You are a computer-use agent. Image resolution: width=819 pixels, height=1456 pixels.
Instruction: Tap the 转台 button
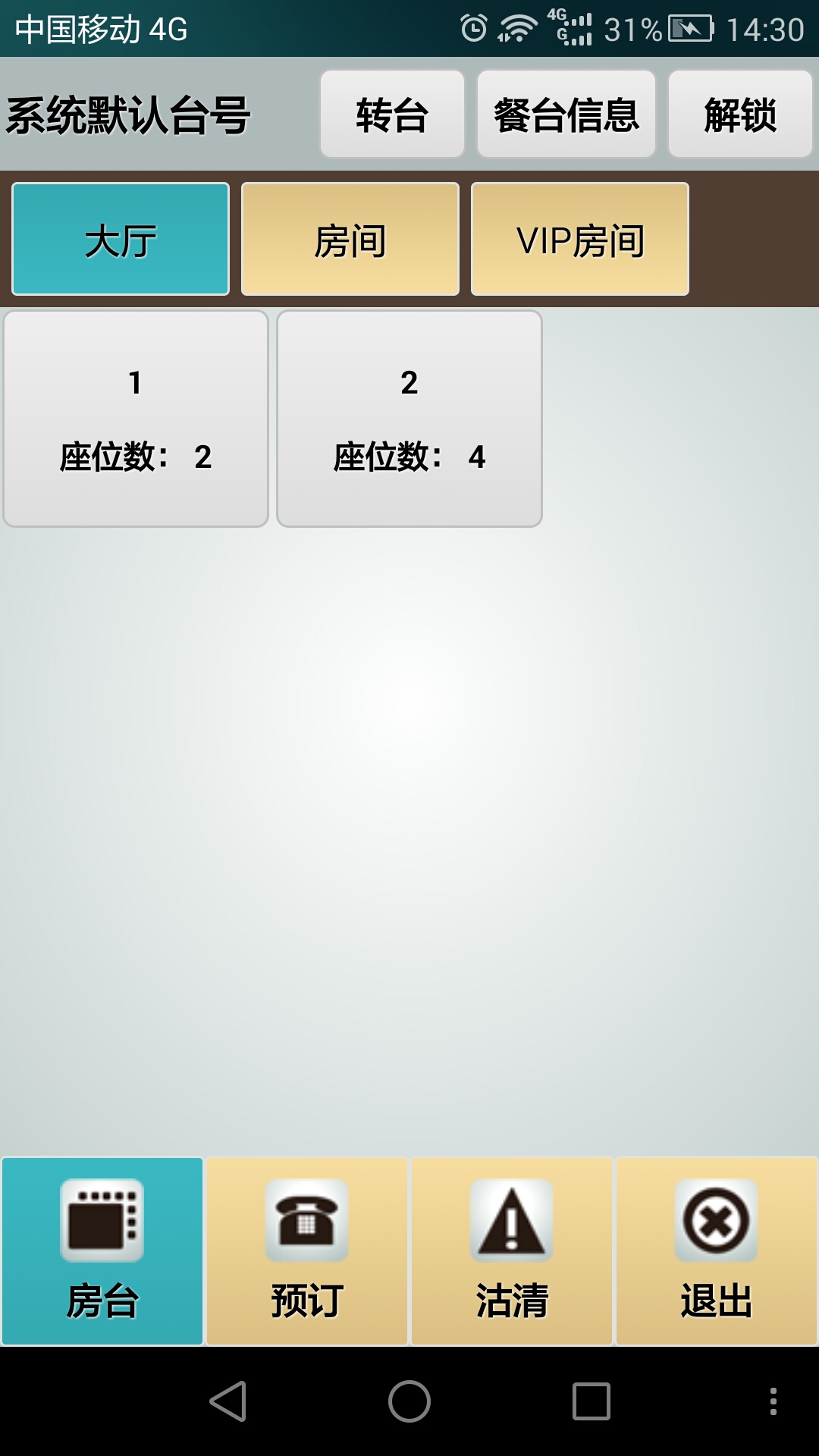pyautogui.click(x=392, y=115)
